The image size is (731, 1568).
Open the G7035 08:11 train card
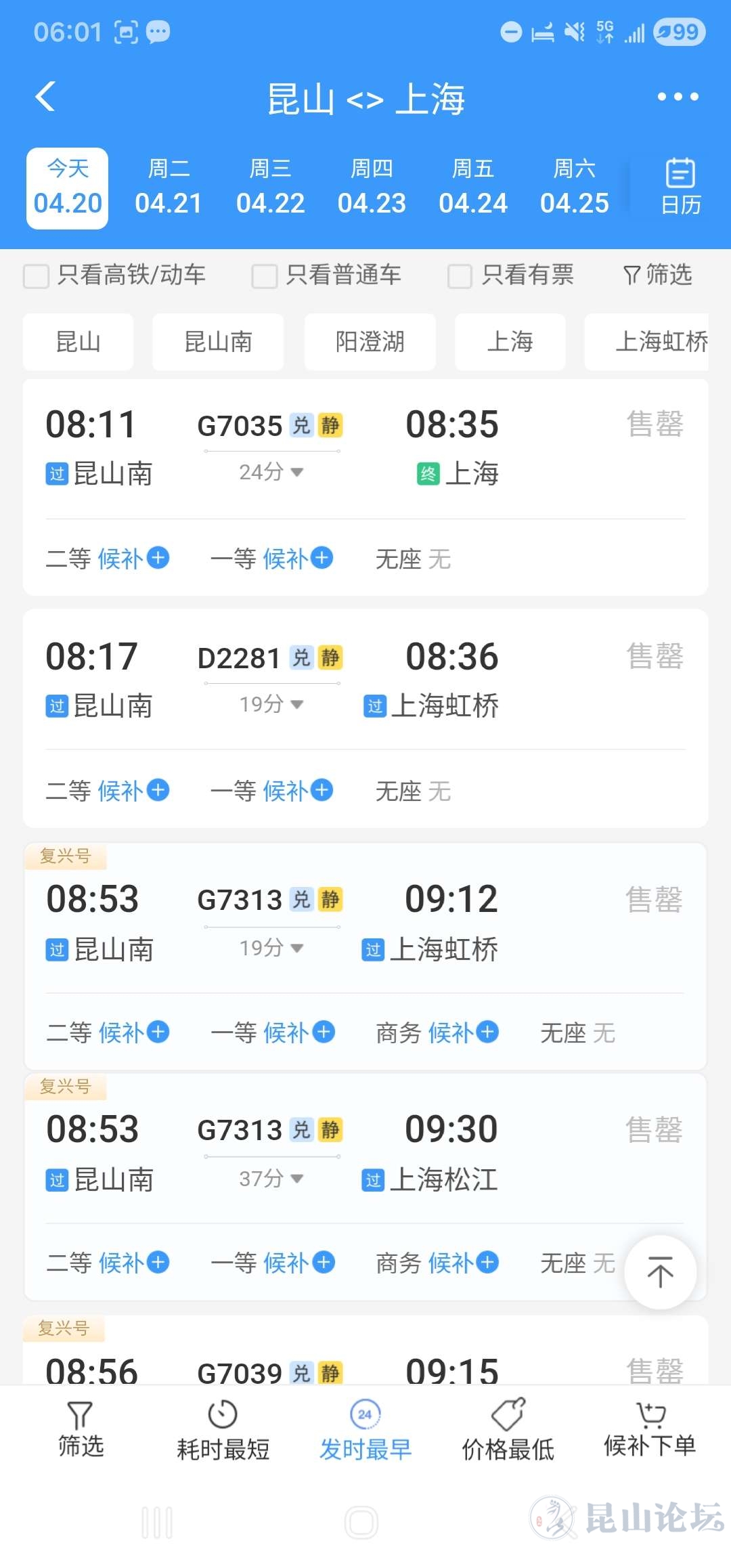click(x=365, y=448)
